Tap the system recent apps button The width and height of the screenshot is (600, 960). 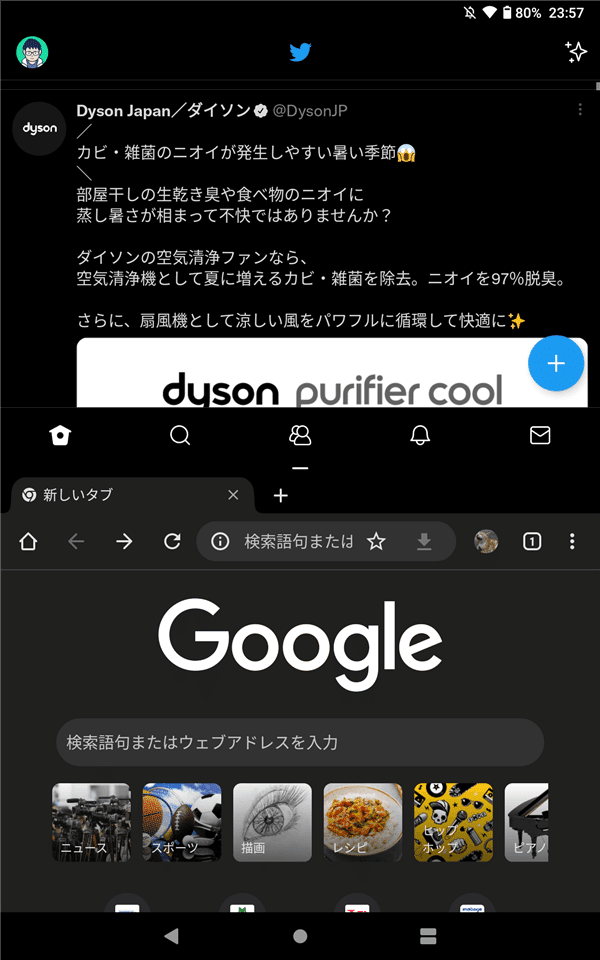point(428,936)
